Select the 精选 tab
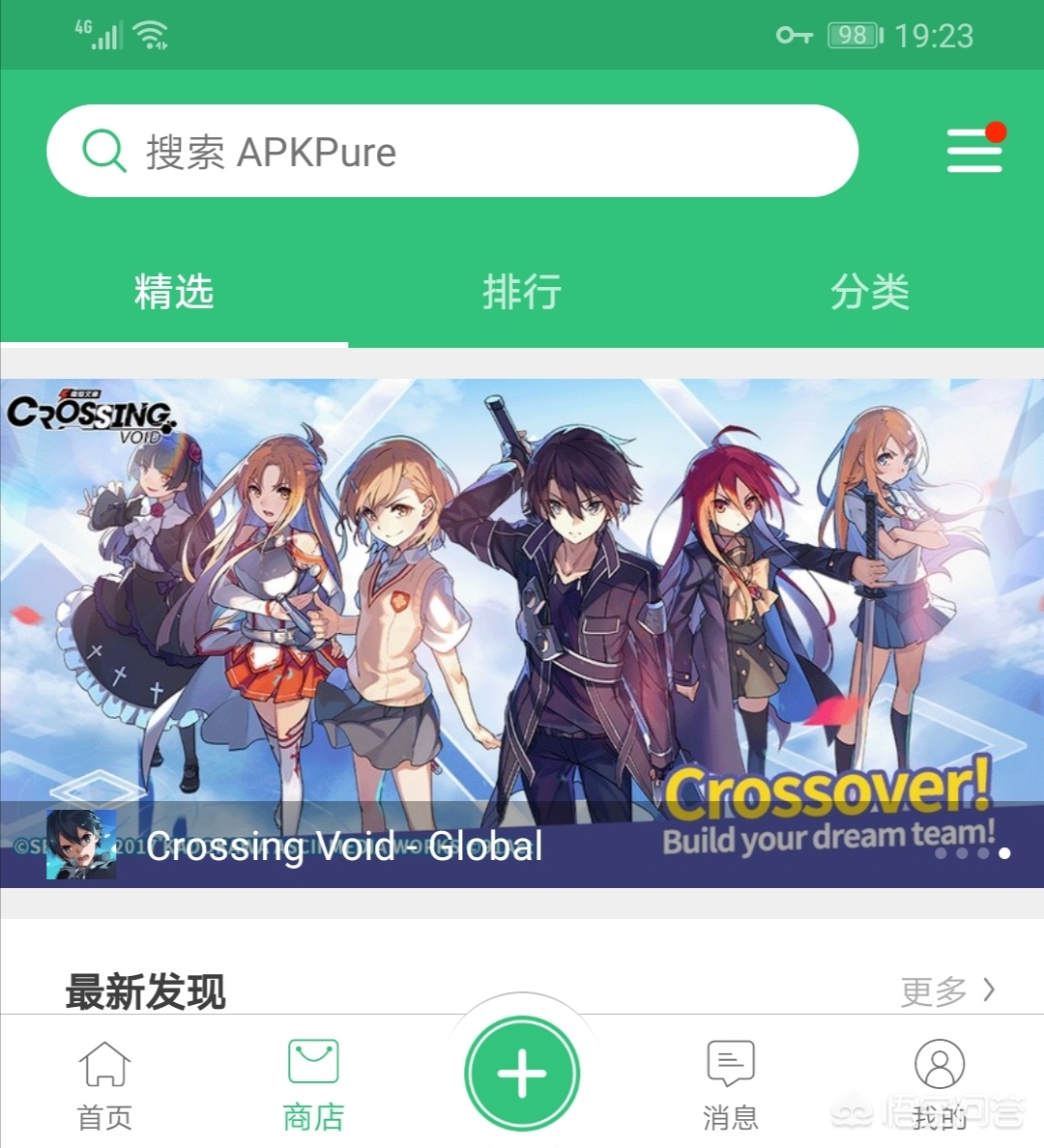Viewport: 1044px width, 1148px height. (174, 292)
